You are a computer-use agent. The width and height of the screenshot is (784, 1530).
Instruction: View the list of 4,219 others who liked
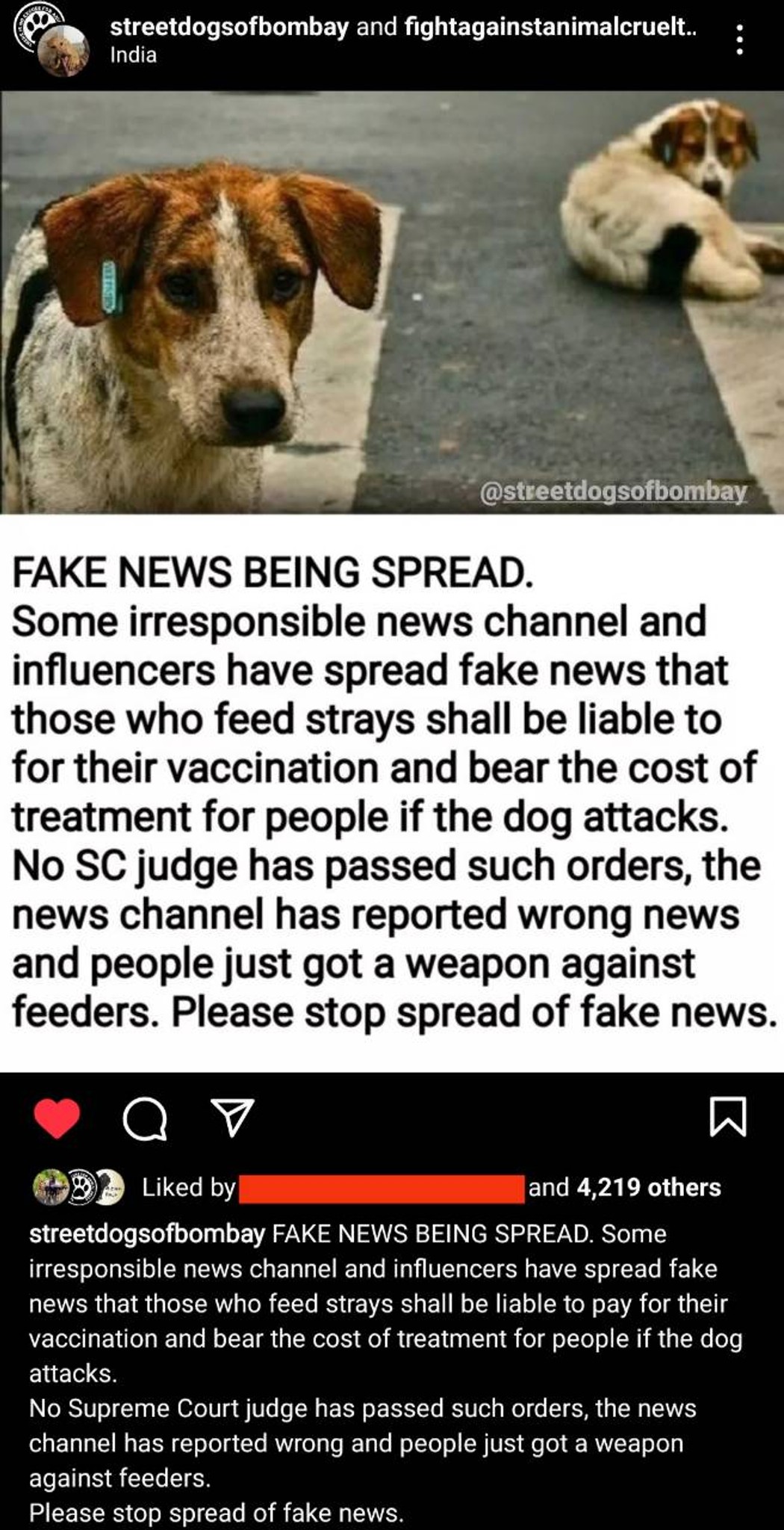tap(649, 1187)
